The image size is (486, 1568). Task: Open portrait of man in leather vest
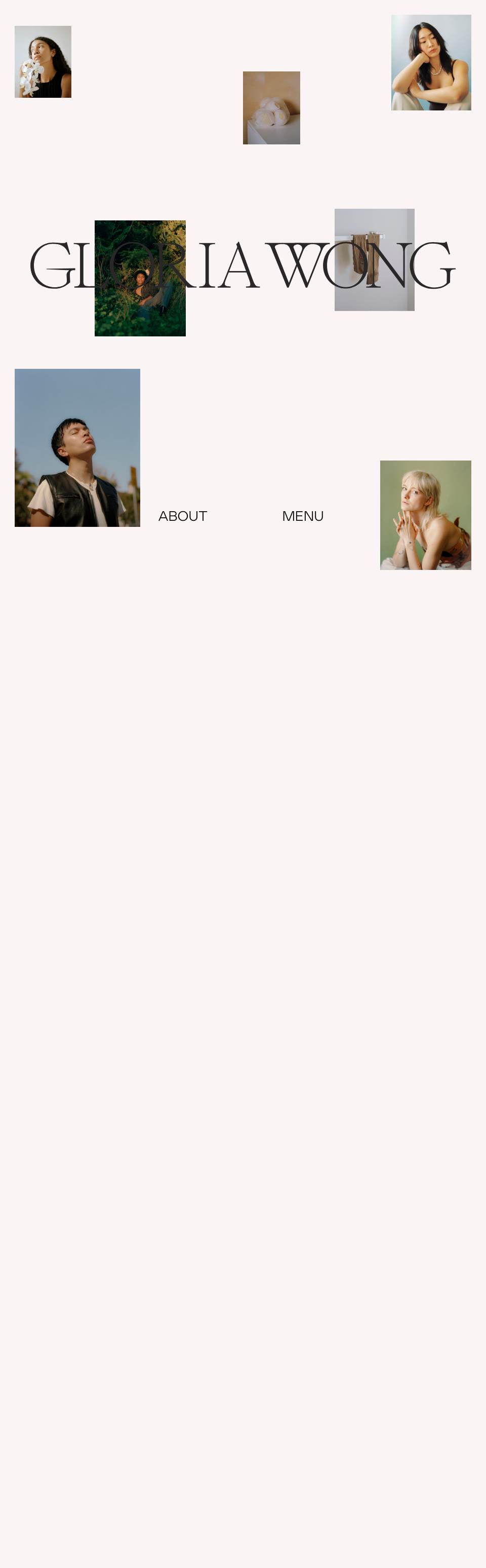pyautogui.click(x=77, y=447)
